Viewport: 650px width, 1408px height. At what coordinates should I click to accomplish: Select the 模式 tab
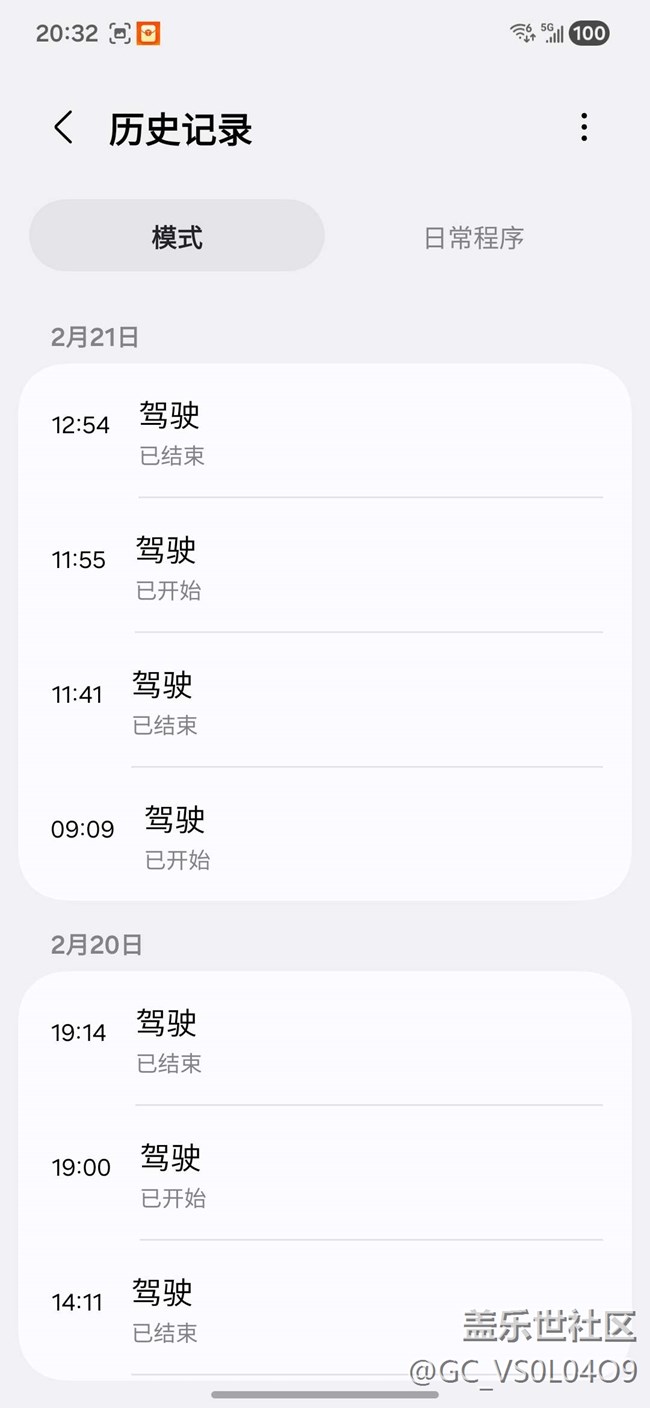click(177, 237)
